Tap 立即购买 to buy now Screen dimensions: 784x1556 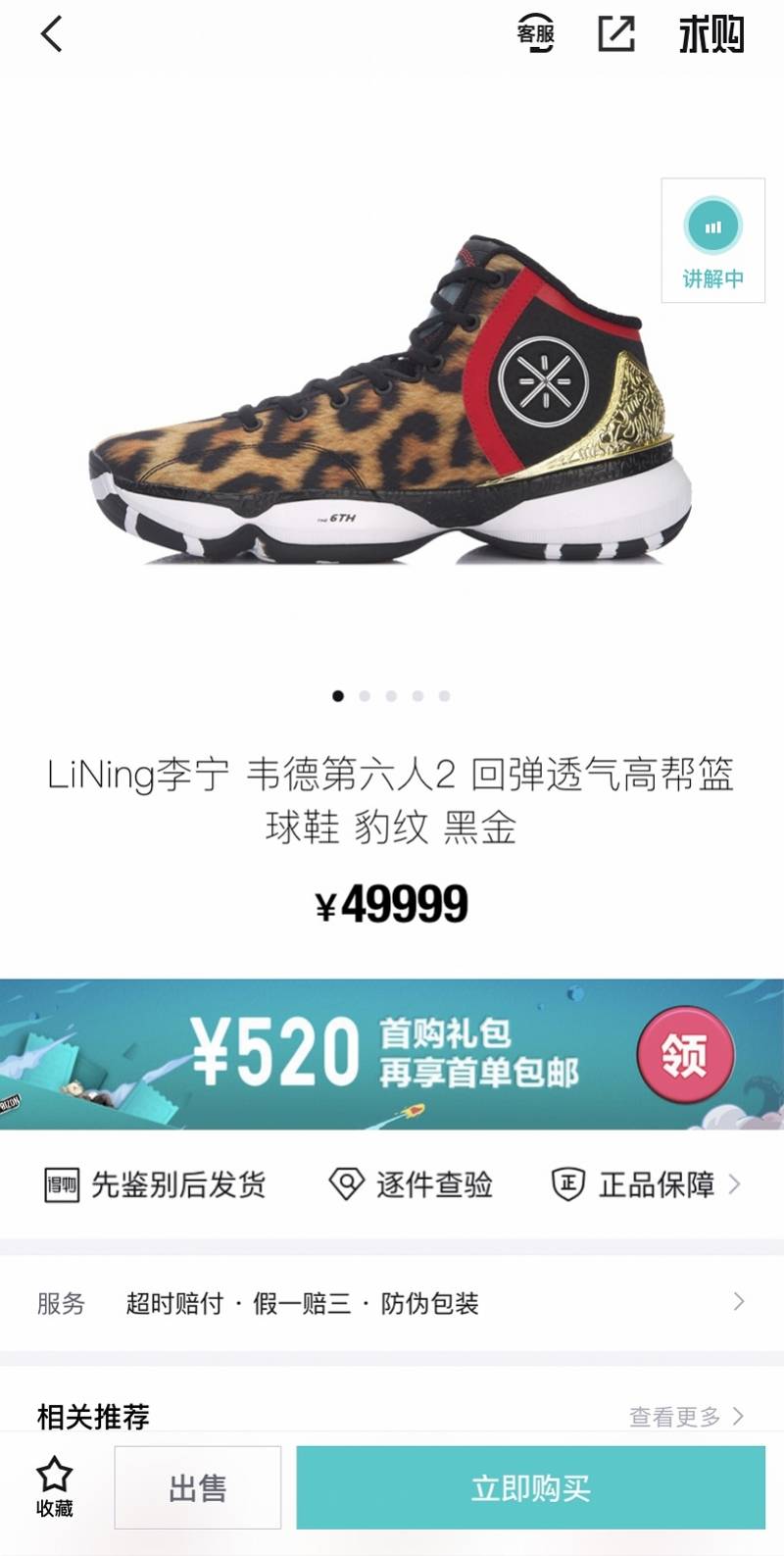tap(530, 1488)
